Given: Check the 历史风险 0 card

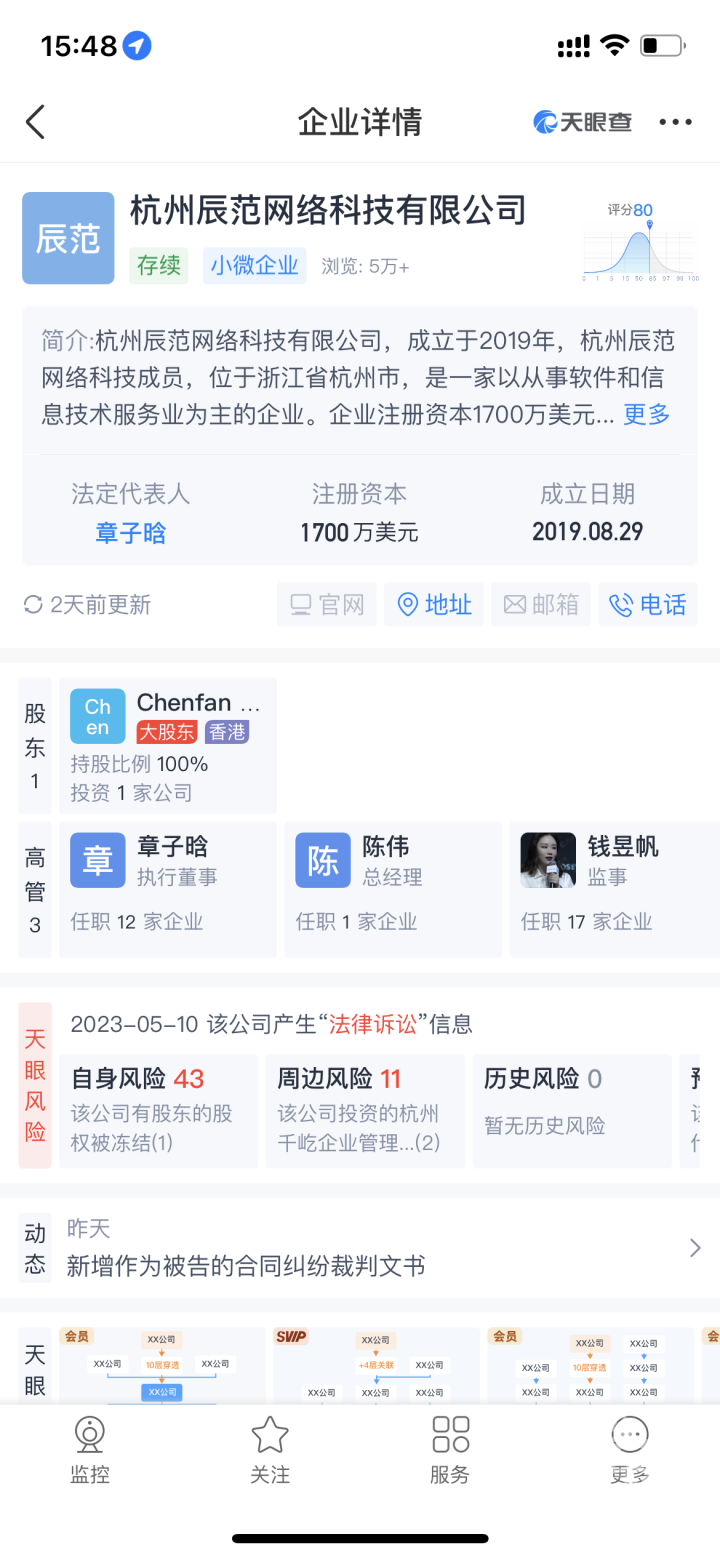Looking at the screenshot, I should coord(571,1109).
